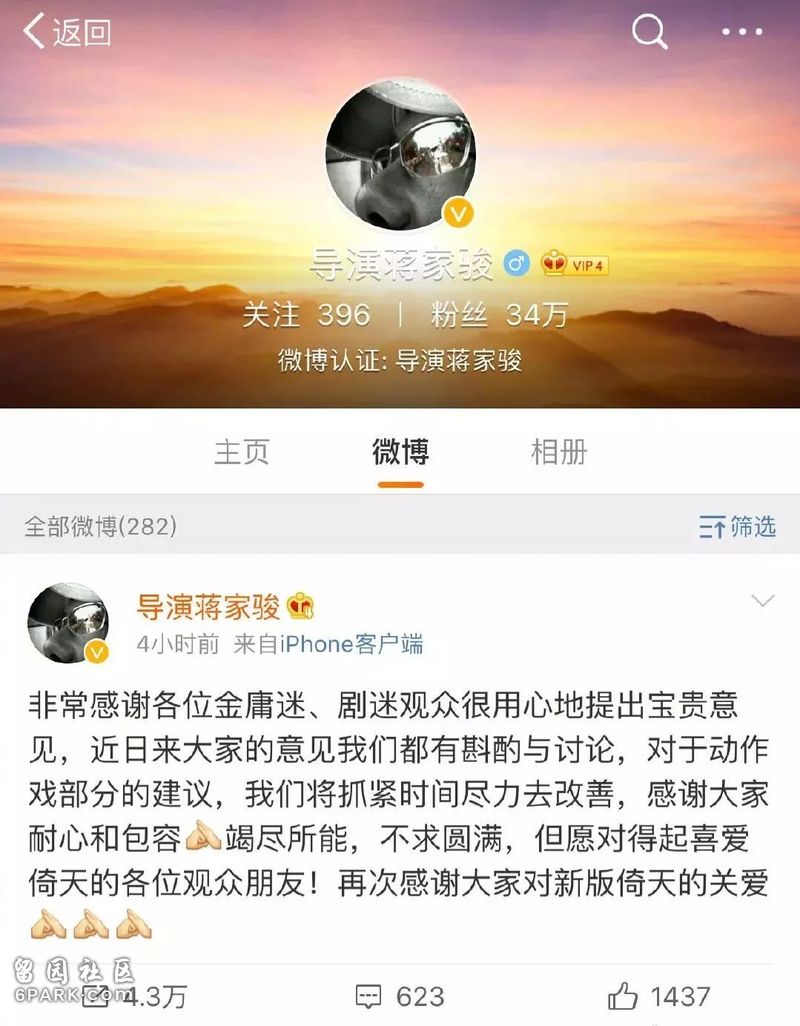Switch to the 主页 tab
Screen dimensions: 800x1026
click(242, 452)
